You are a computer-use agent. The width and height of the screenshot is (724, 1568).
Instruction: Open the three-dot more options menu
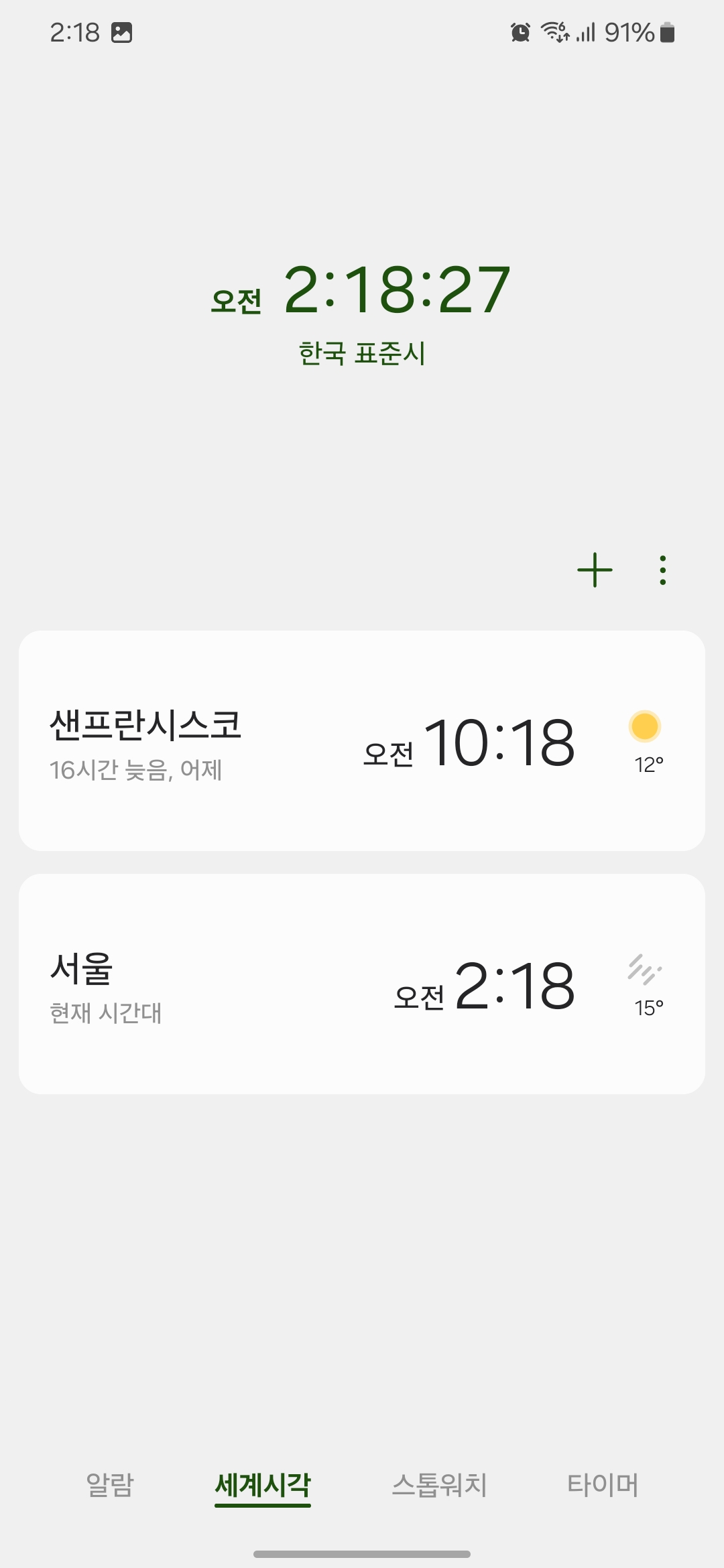662,570
